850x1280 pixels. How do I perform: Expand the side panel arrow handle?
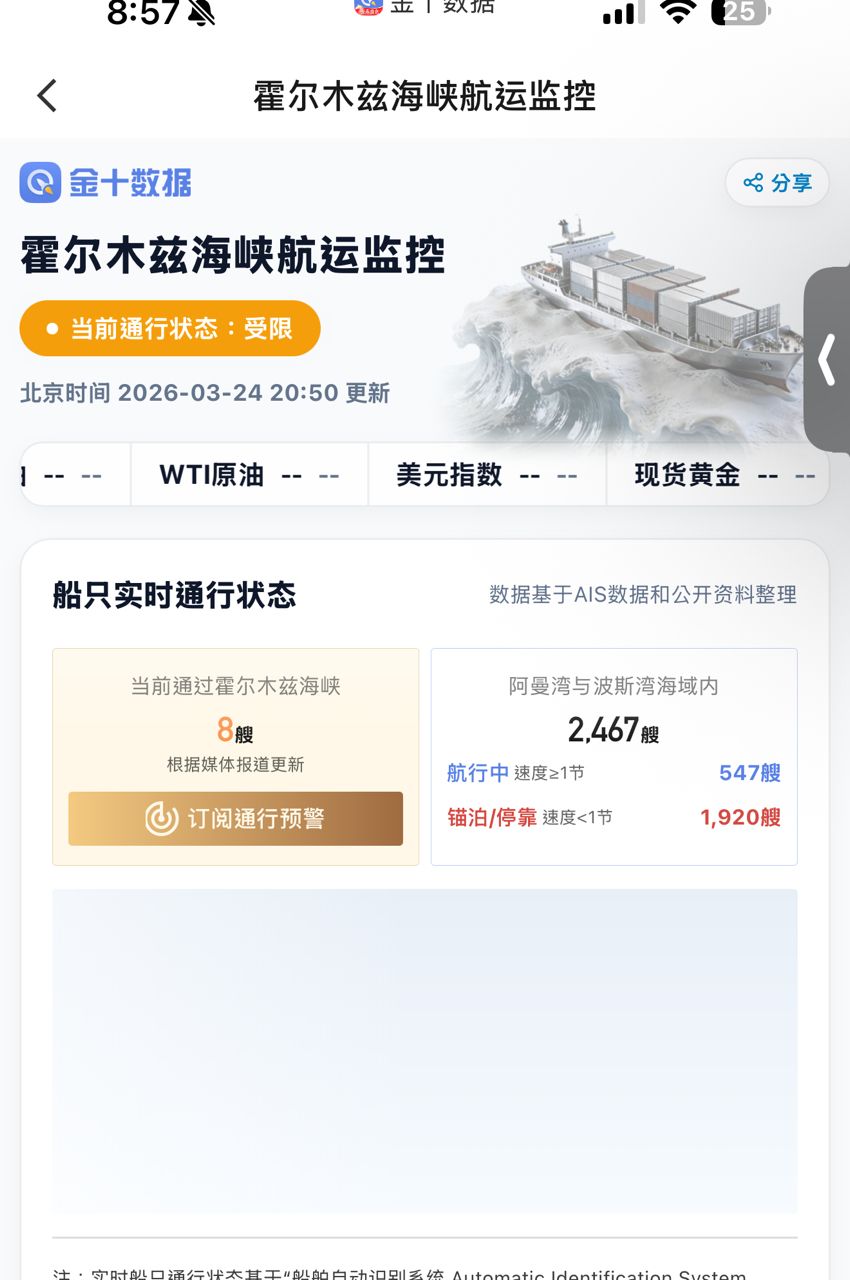click(828, 361)
